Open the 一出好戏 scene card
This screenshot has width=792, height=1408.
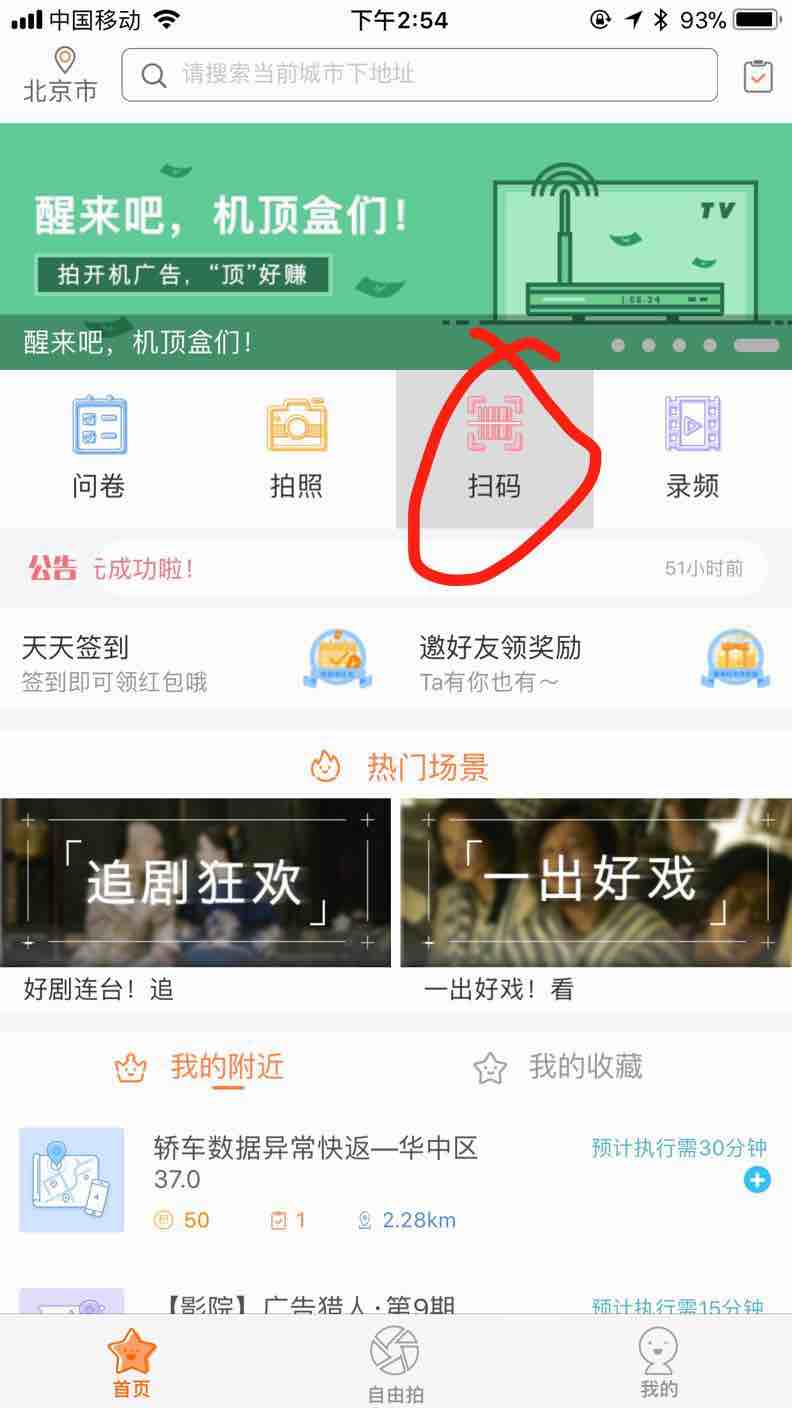pos(596,902)
